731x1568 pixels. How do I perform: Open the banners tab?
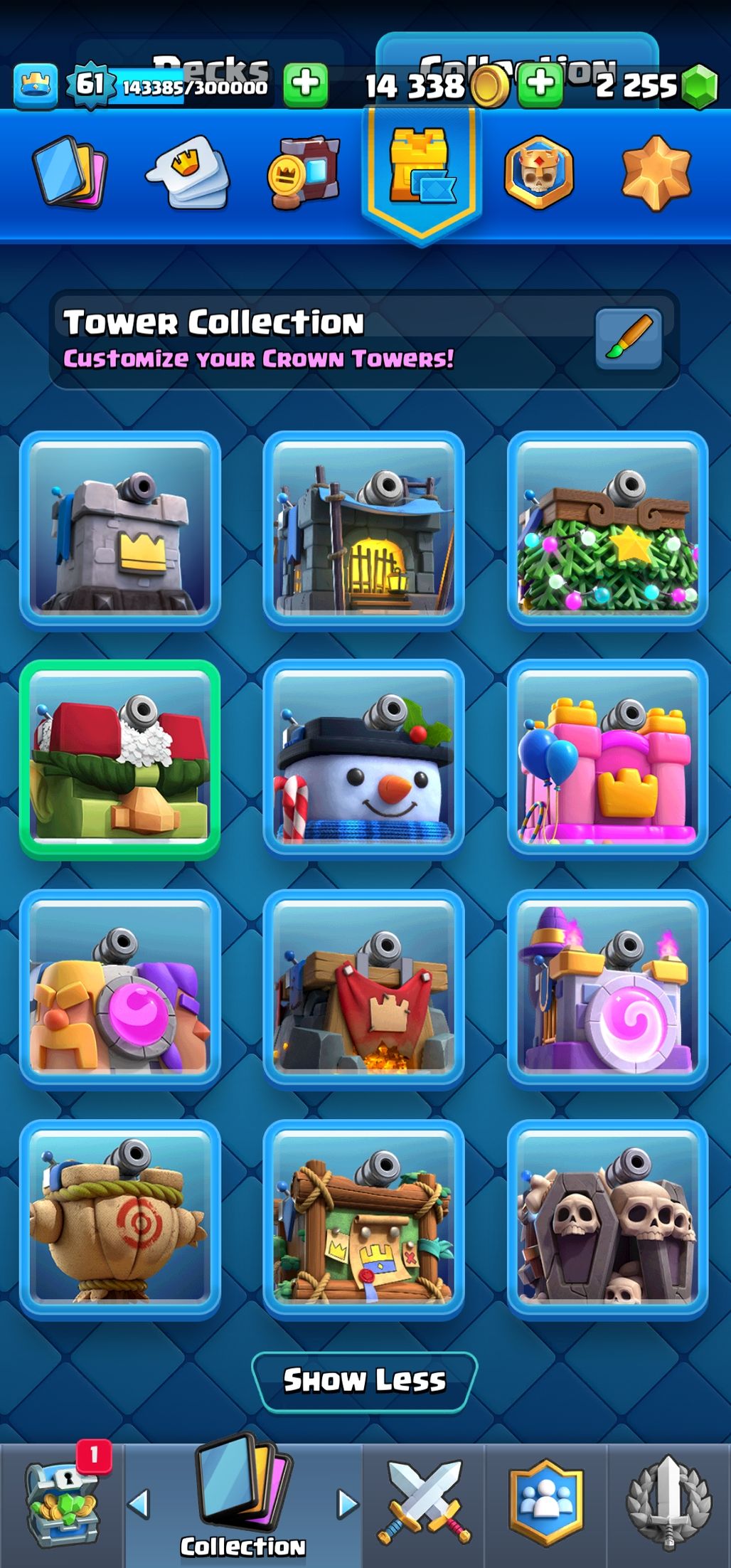tap(304, 173)
